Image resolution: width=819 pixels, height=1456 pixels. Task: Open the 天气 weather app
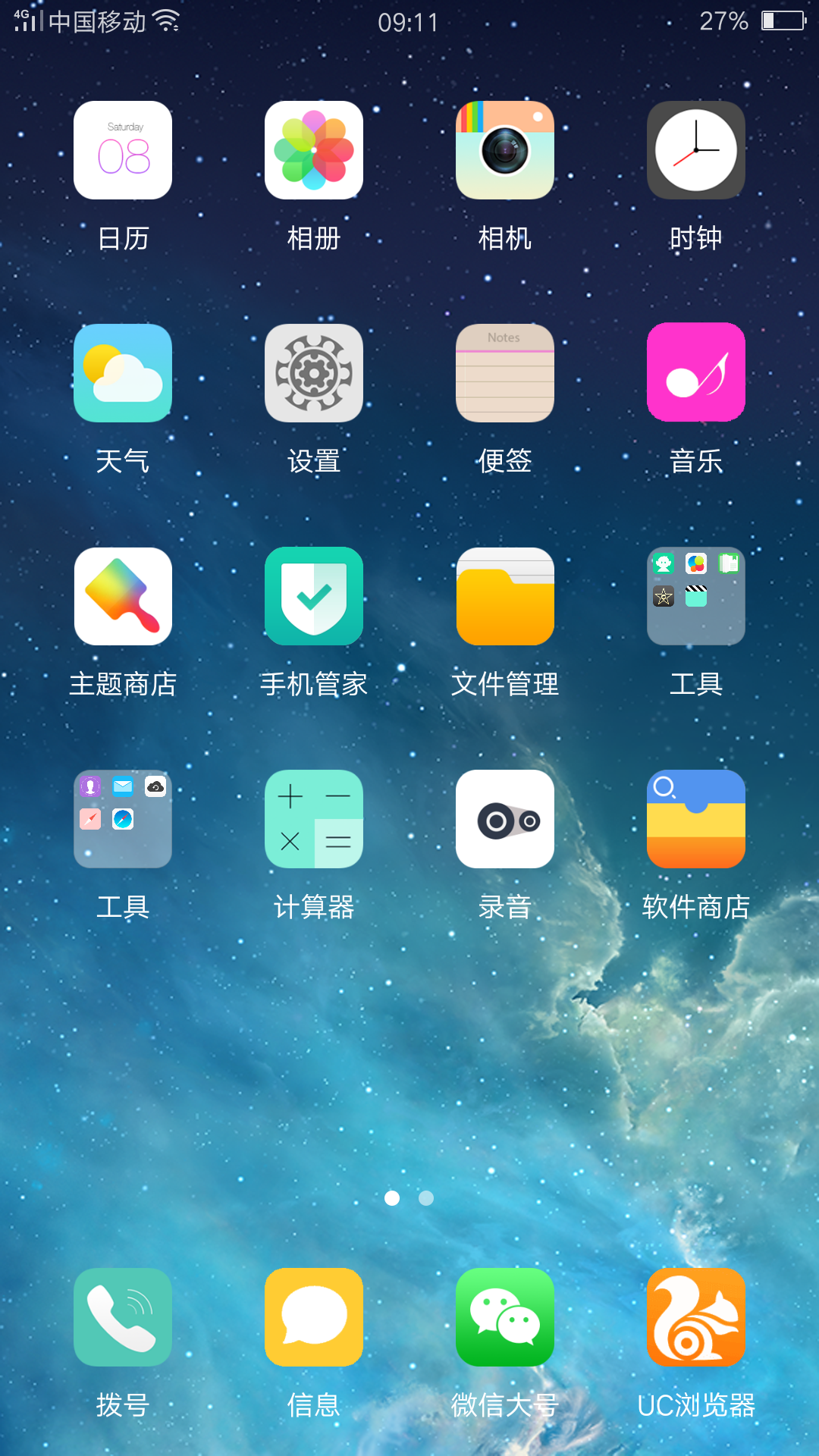[123, 373]
